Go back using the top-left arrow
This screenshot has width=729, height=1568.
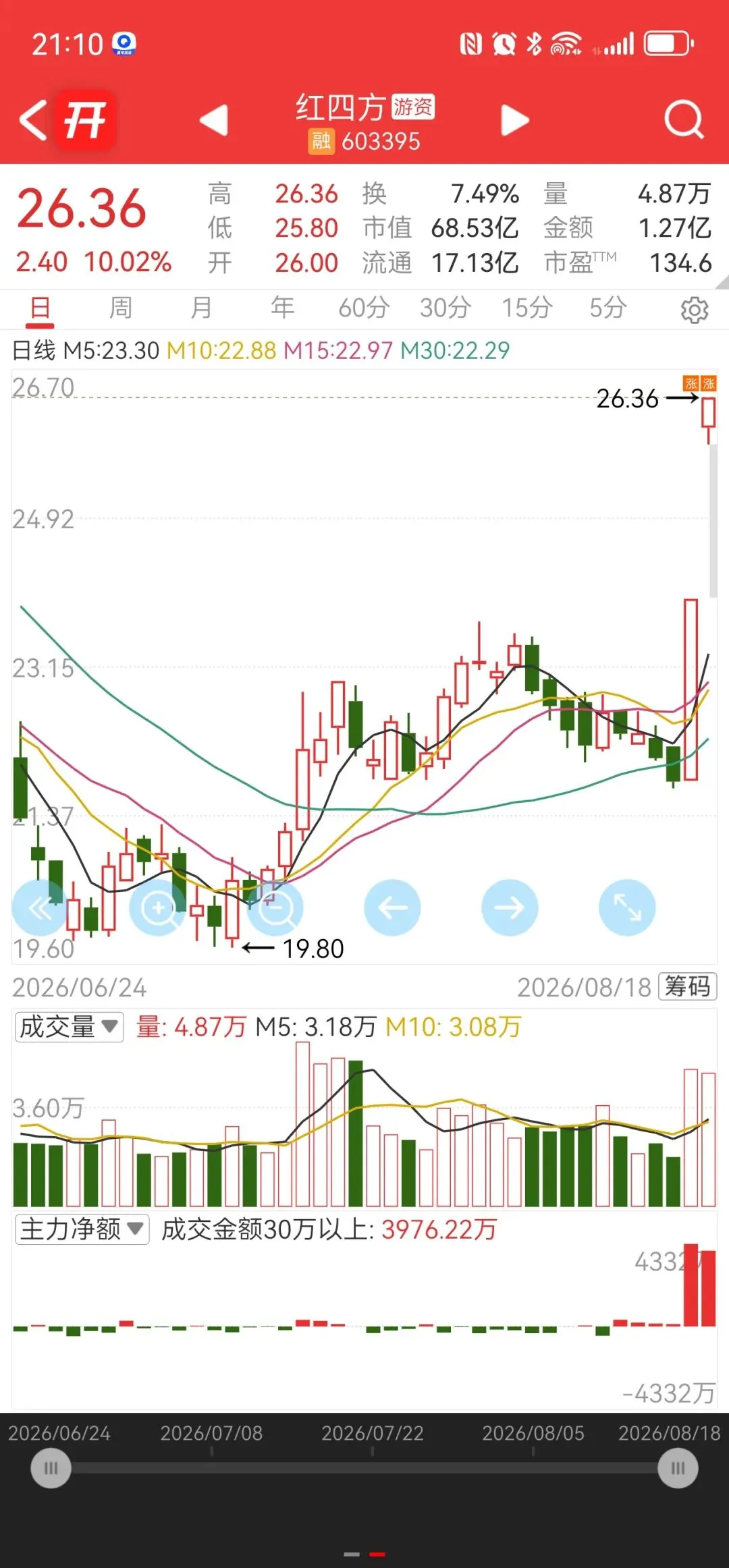[x=33, y=121]
